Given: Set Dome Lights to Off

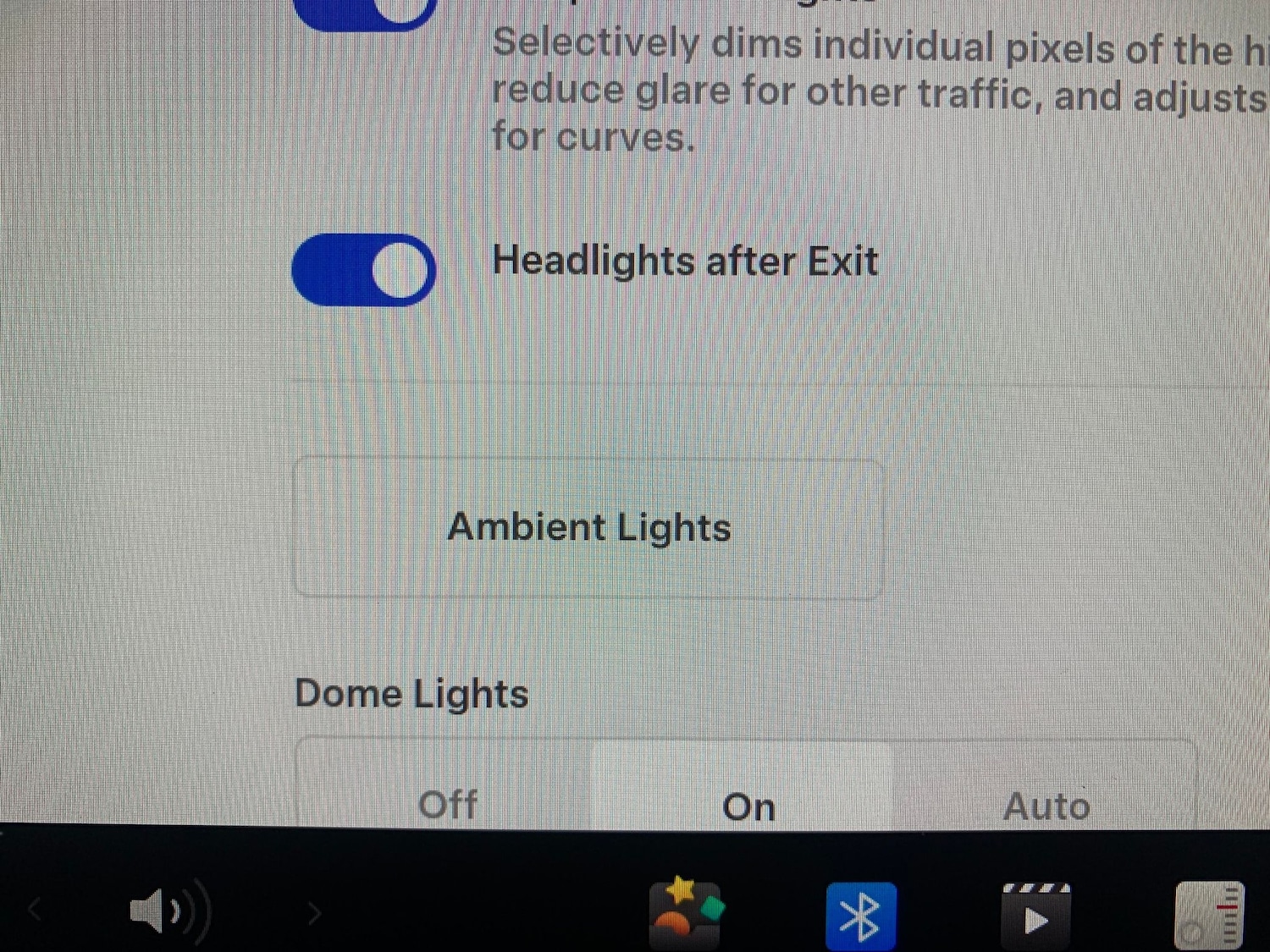Looking at the screenshot, I should [x=447, y=804].
